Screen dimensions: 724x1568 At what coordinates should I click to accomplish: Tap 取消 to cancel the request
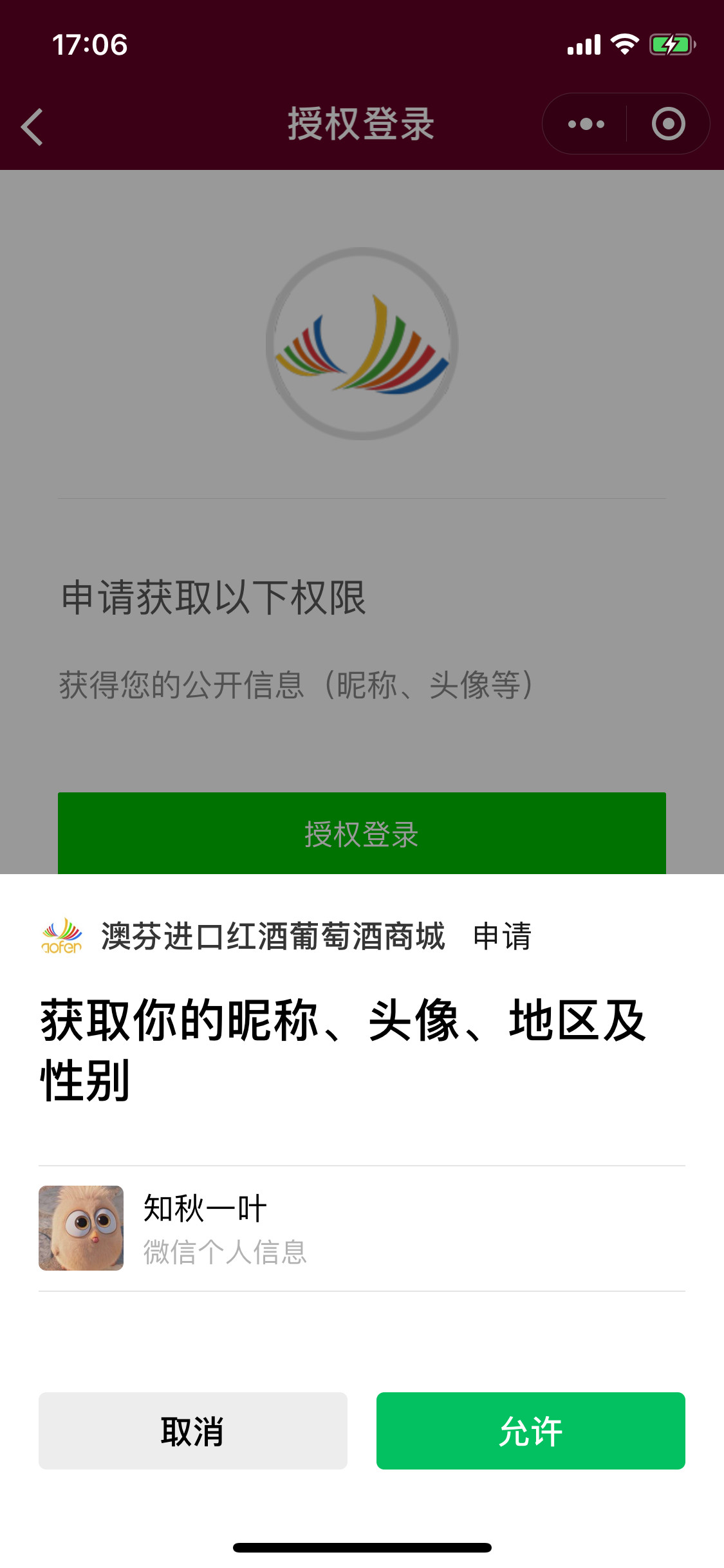[192, 1430]
